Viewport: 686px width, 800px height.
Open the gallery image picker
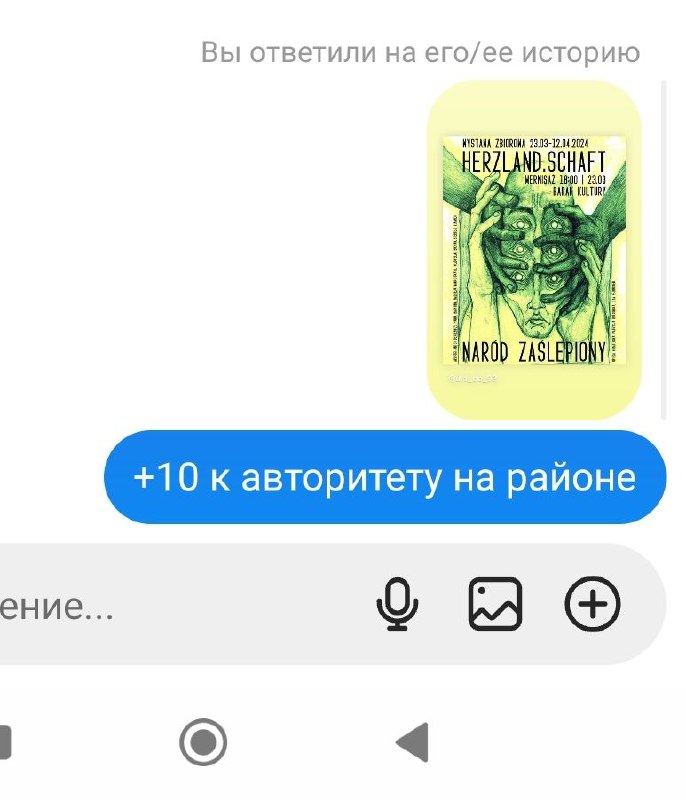point(496,604)
